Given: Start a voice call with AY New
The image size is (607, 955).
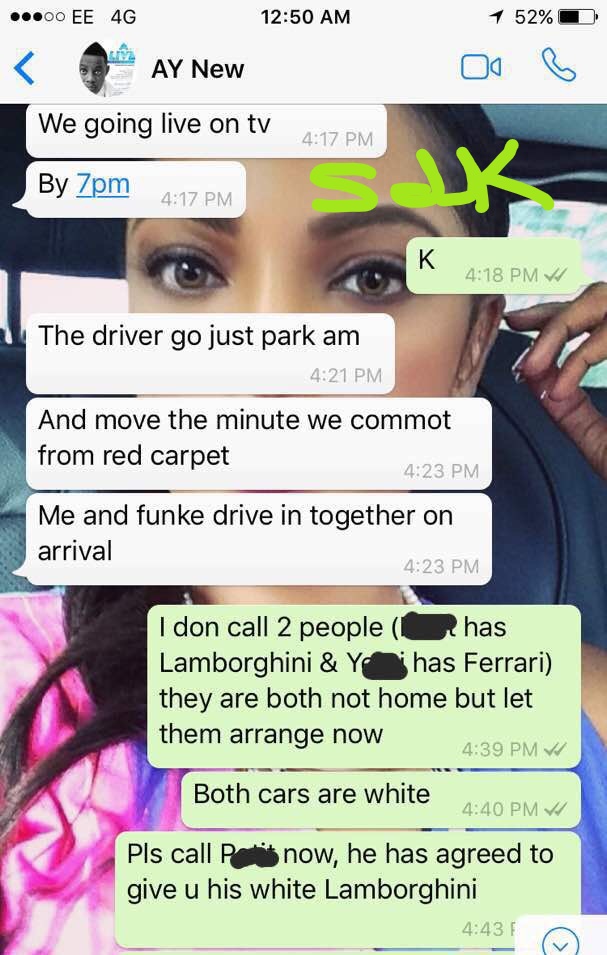Looking at the screenshot, I should coord(558,66).
